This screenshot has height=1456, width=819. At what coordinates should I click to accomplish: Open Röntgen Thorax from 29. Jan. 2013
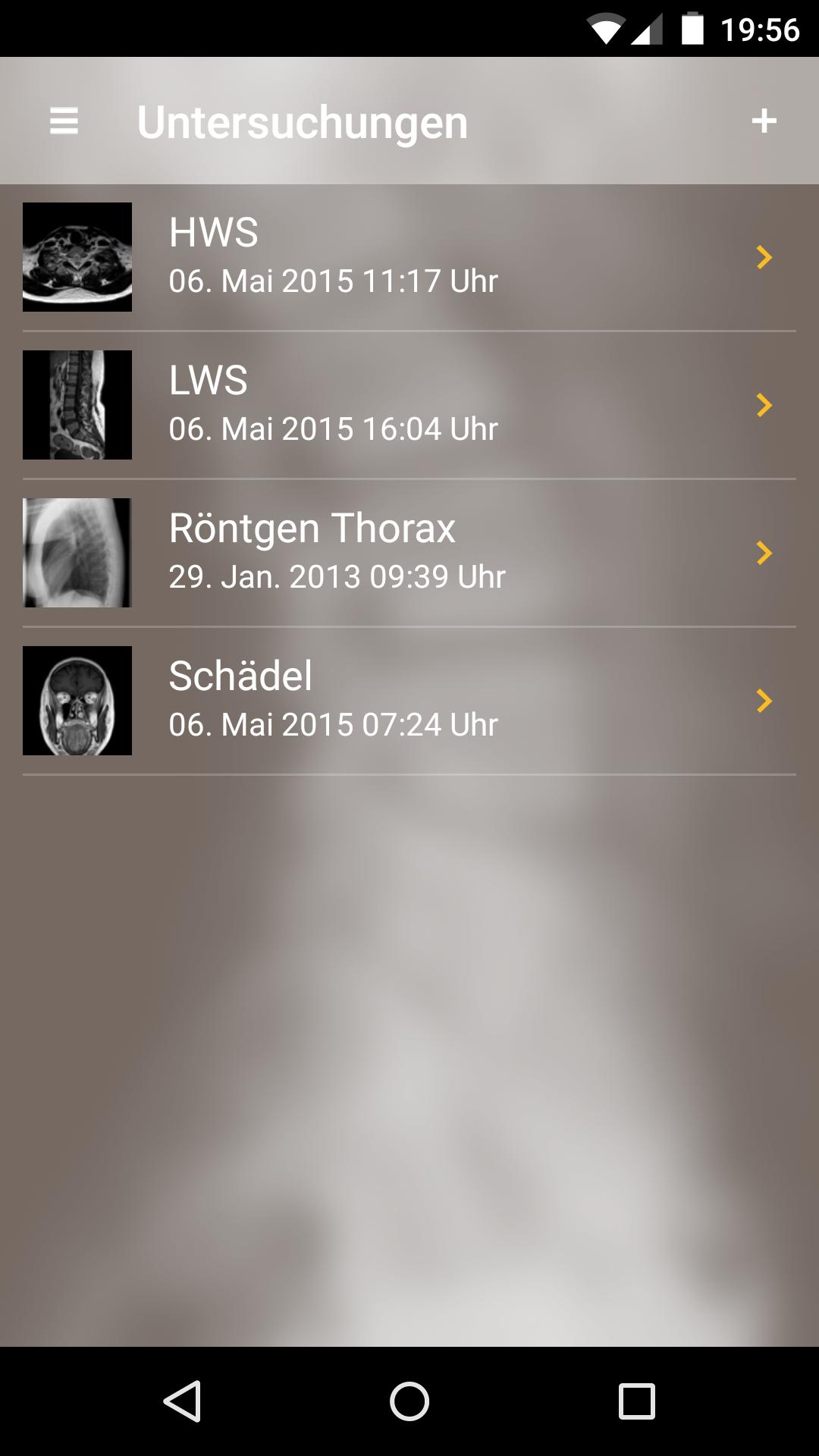pos(409,552)
